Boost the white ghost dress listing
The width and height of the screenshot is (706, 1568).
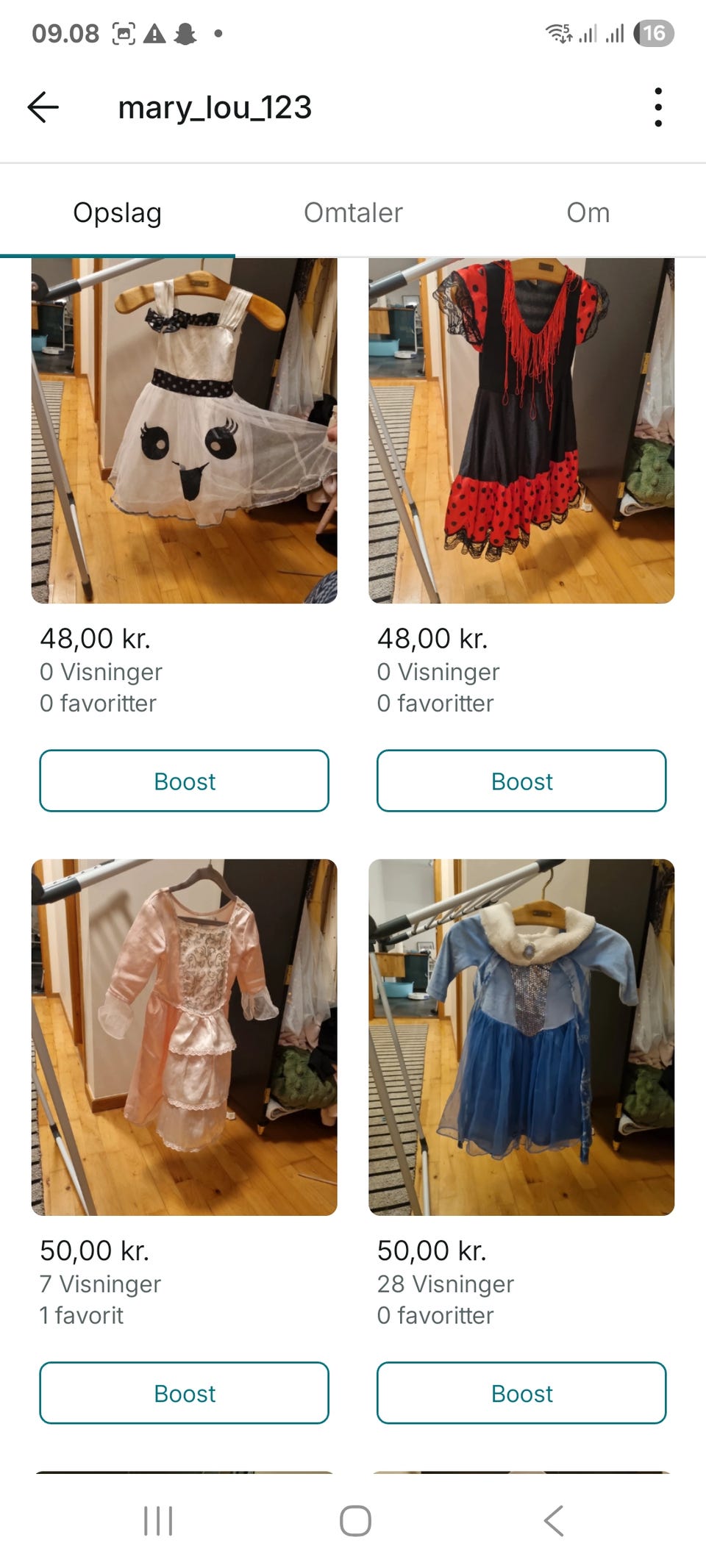pyautogui.click(x=184, y=781)
